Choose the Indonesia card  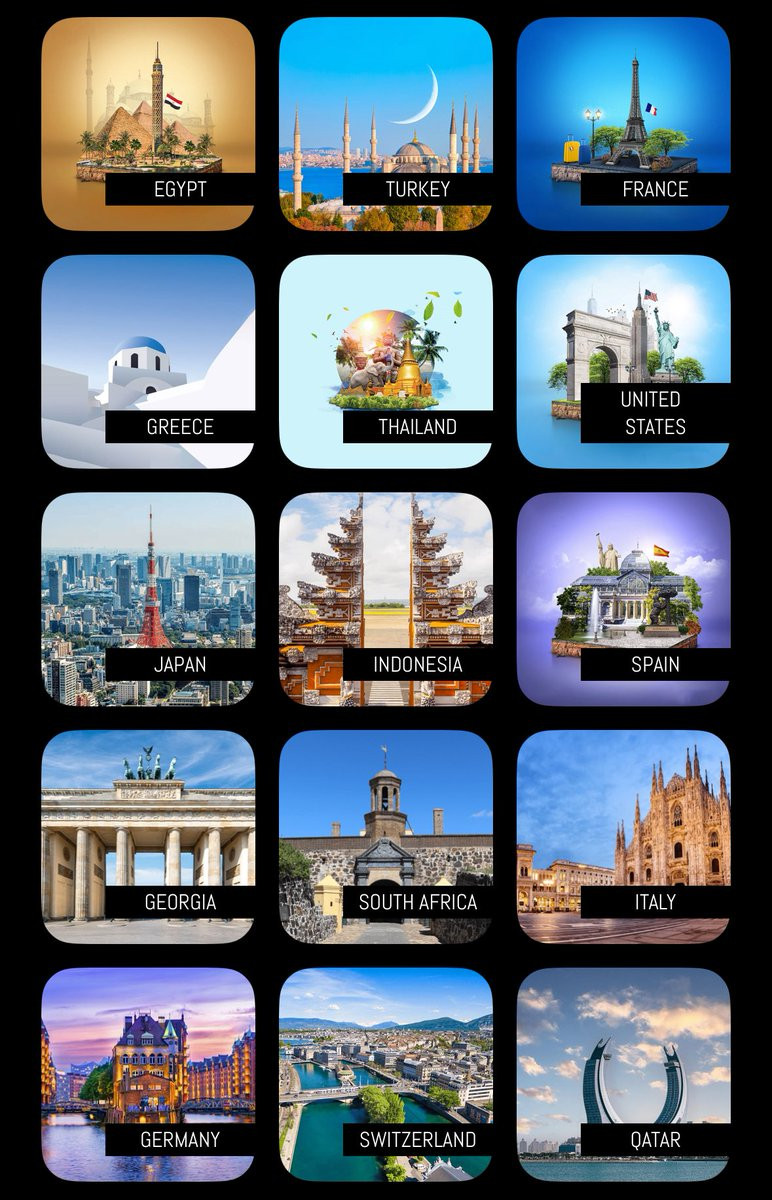(x=386, y=599)
